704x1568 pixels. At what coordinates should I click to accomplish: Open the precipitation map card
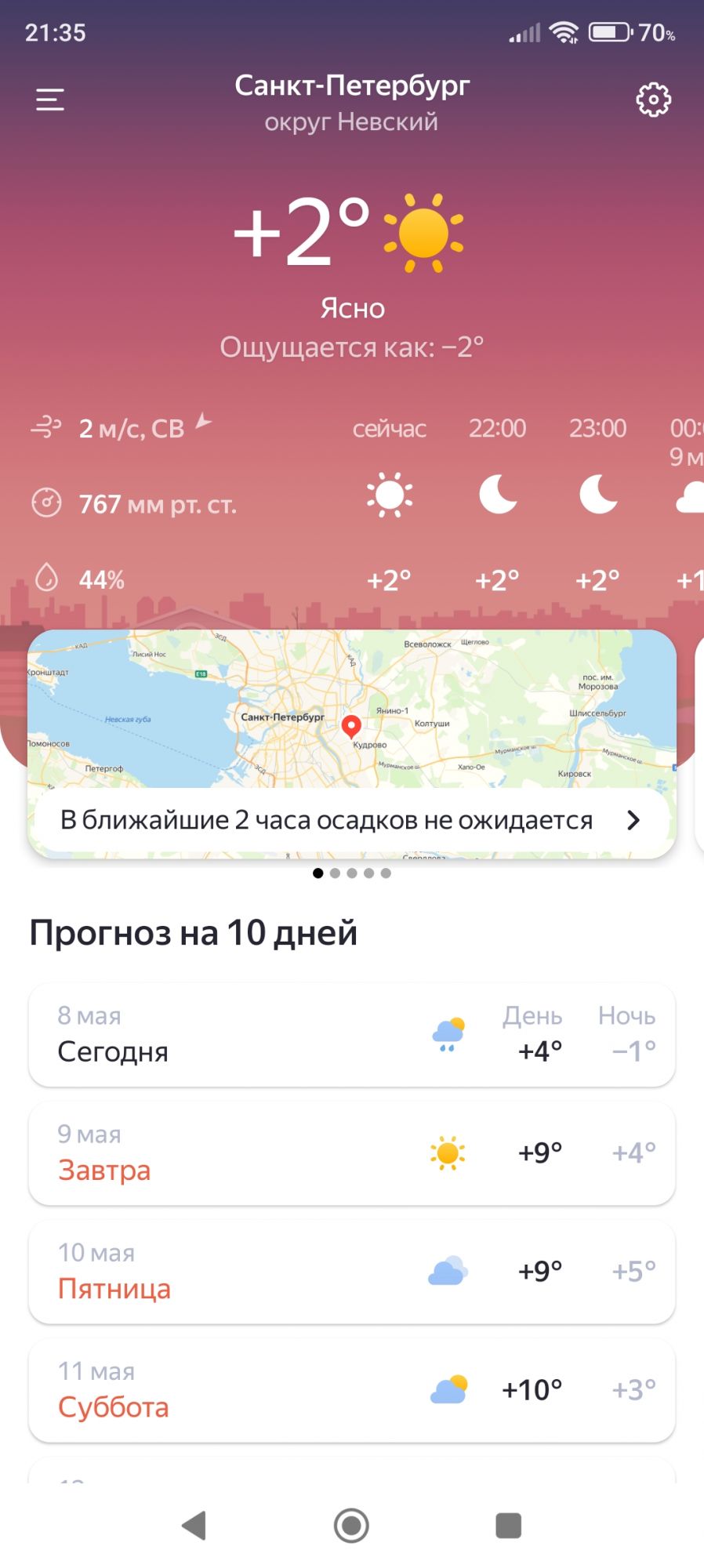tap(352, 710)
